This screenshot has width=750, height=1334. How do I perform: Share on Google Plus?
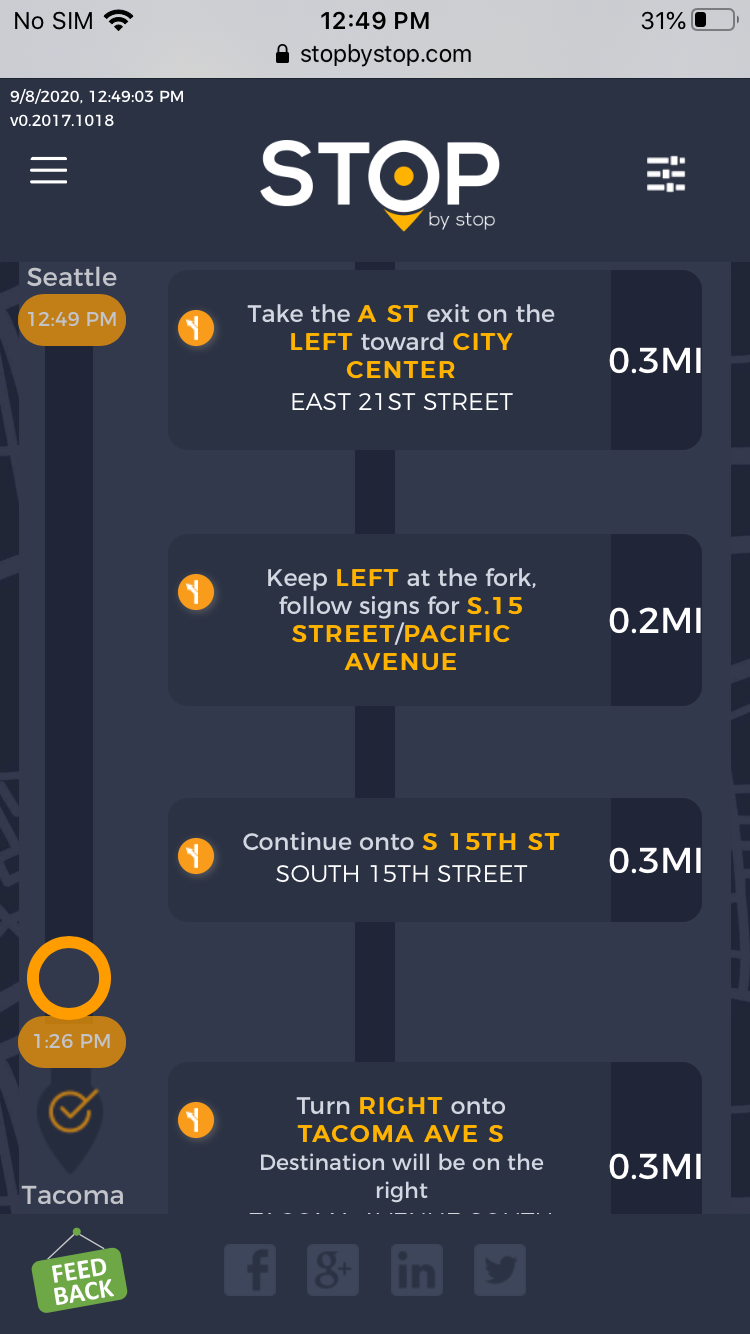pyautogui.click(x=333, y=1271)
